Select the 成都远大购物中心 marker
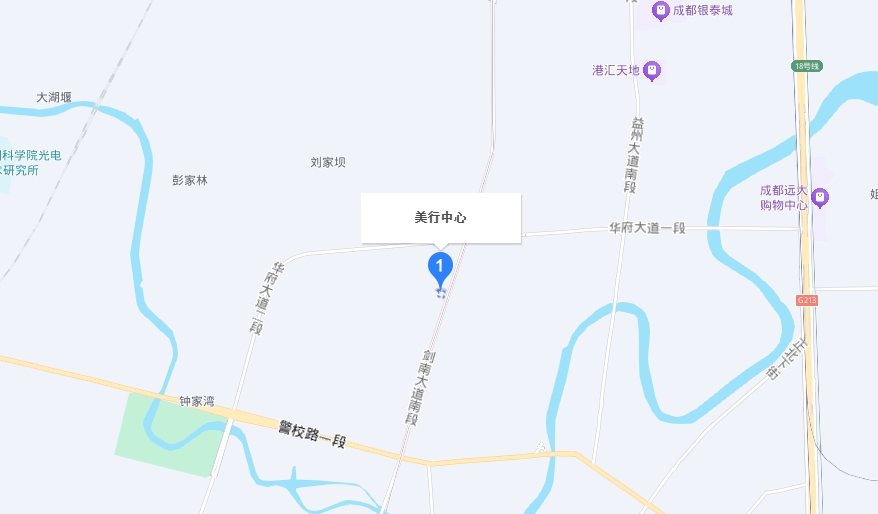The height and width of the screenshot is (514, 878). coord(820,197)
